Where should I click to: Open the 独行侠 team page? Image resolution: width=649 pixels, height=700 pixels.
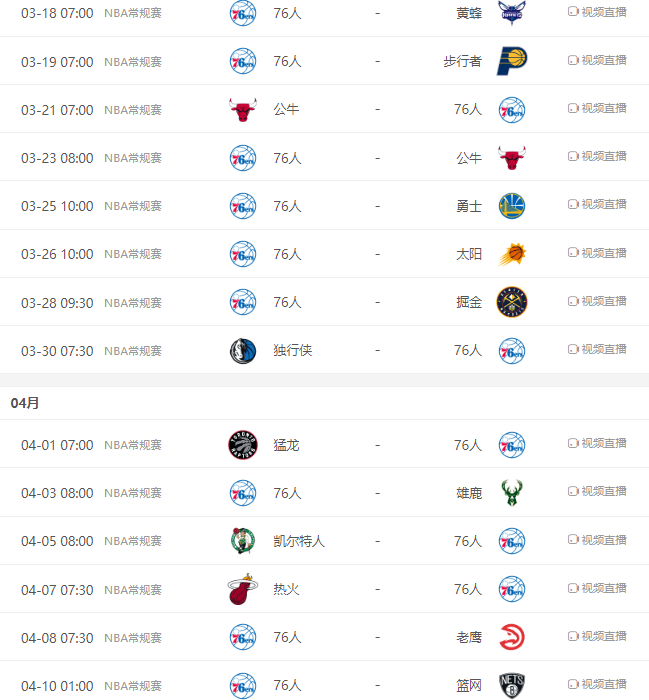click(x=292, y=350)
